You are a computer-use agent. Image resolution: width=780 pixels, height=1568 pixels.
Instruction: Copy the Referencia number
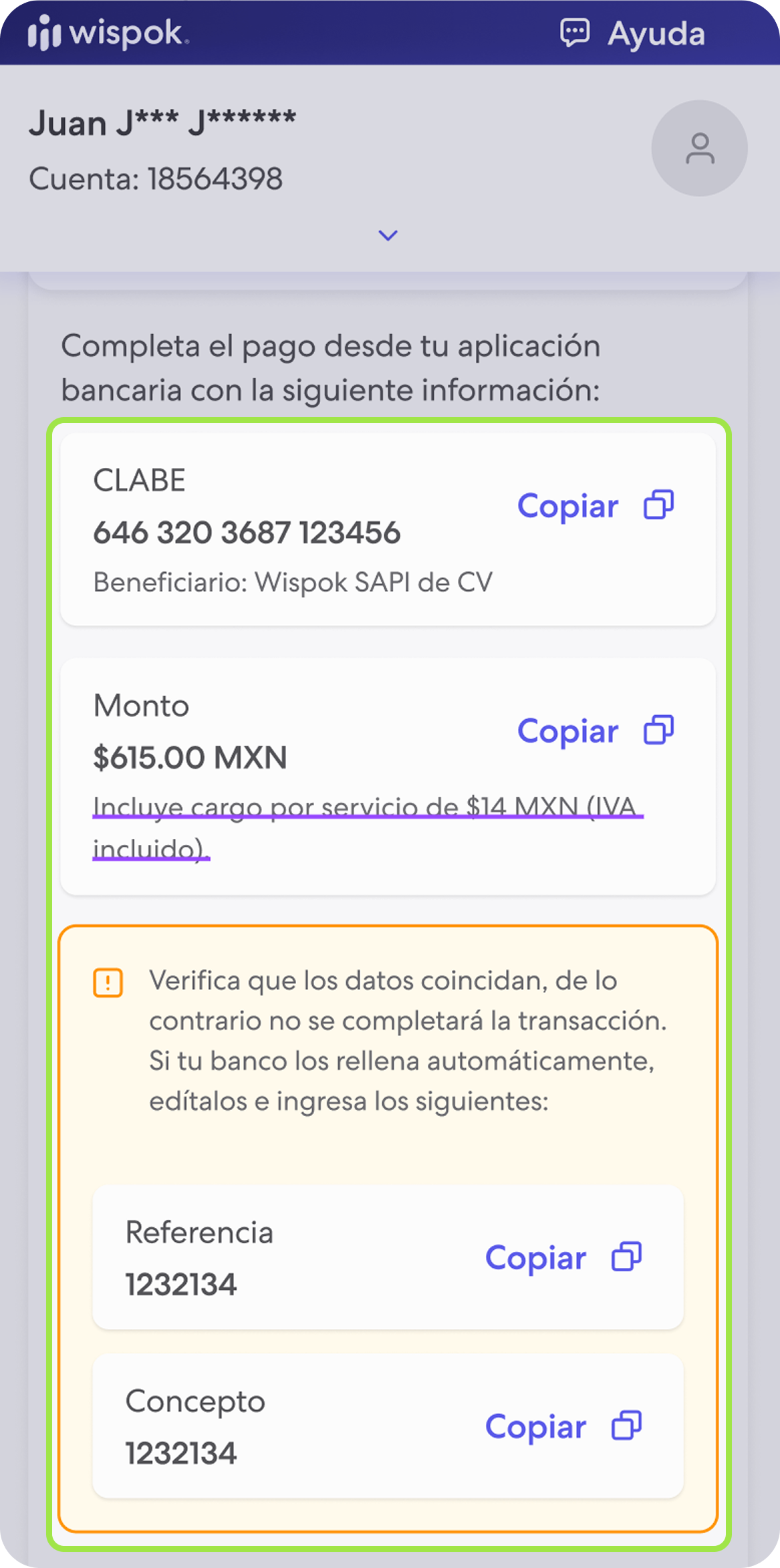point(563,1257)
